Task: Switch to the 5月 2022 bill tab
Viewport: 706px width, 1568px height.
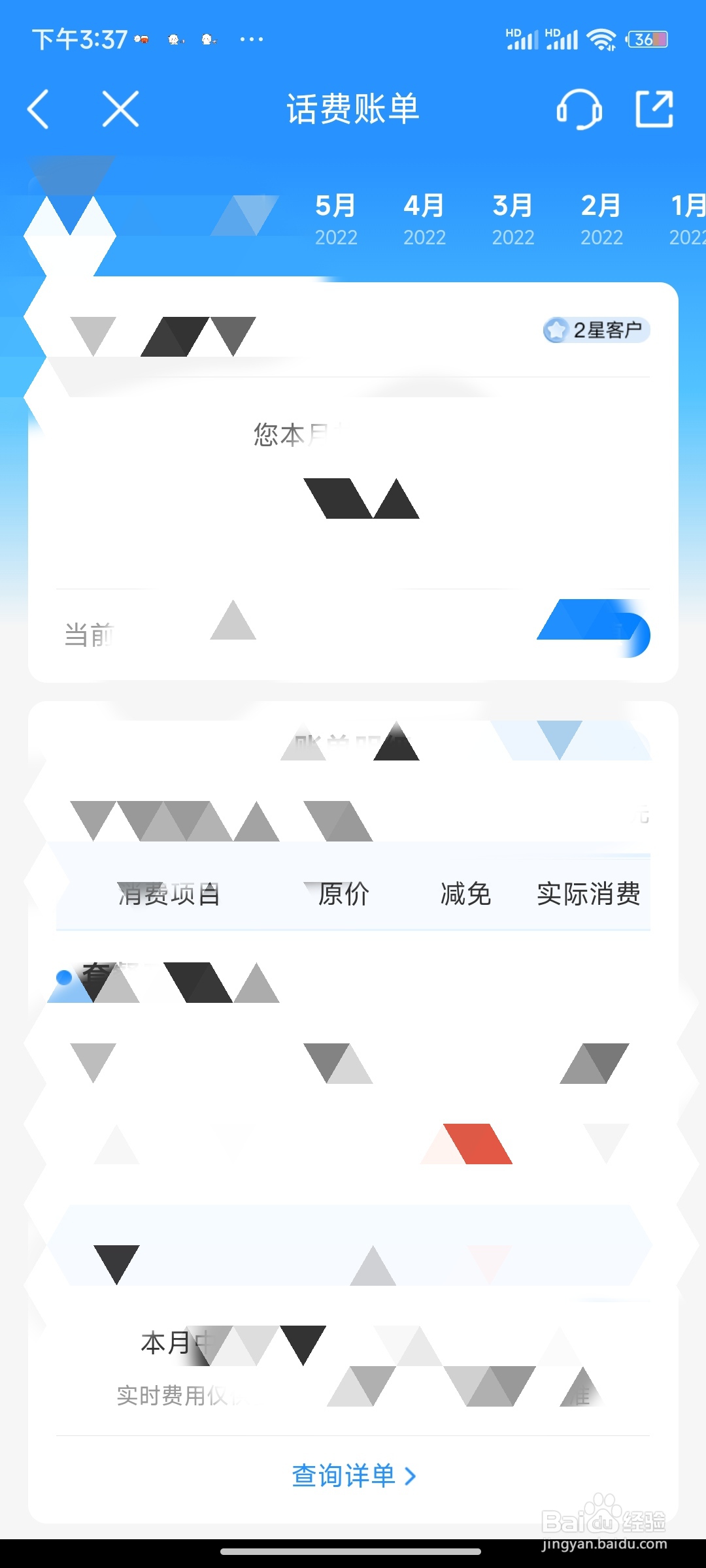Action: pyautogui.click(x=336, y=218)
